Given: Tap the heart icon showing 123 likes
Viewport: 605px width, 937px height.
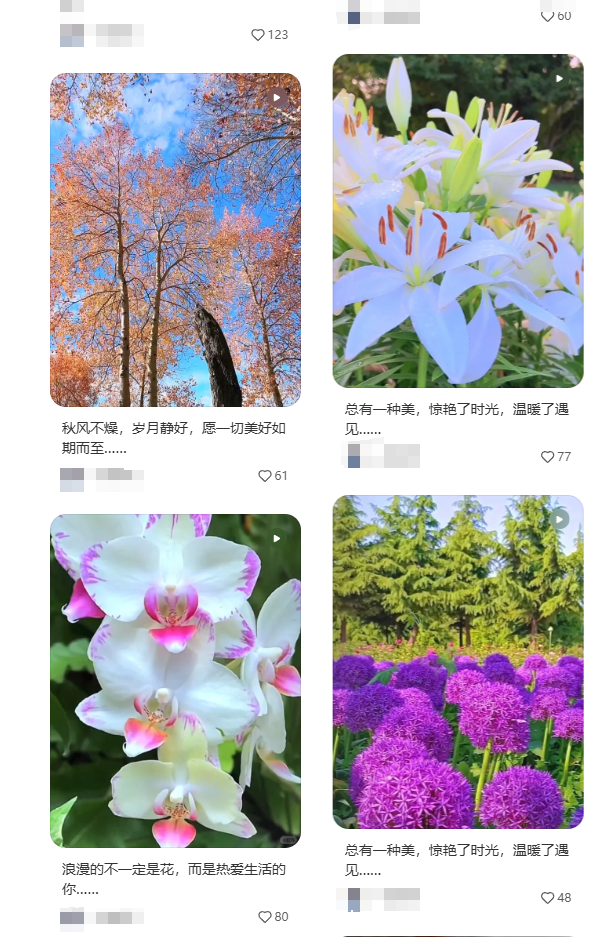Looking at the screenshot, I should (258, 35).
